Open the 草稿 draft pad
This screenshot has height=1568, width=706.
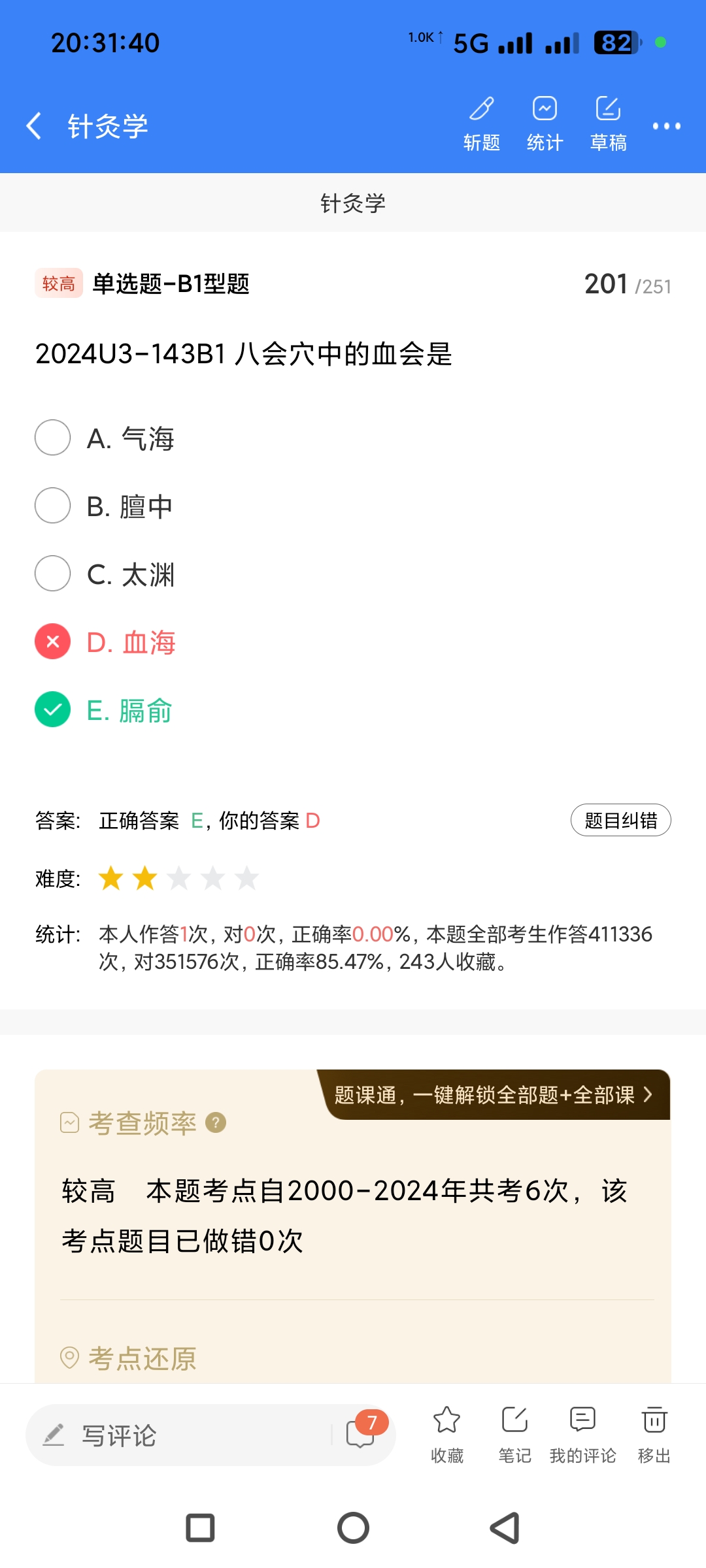(x=608, y=124)
